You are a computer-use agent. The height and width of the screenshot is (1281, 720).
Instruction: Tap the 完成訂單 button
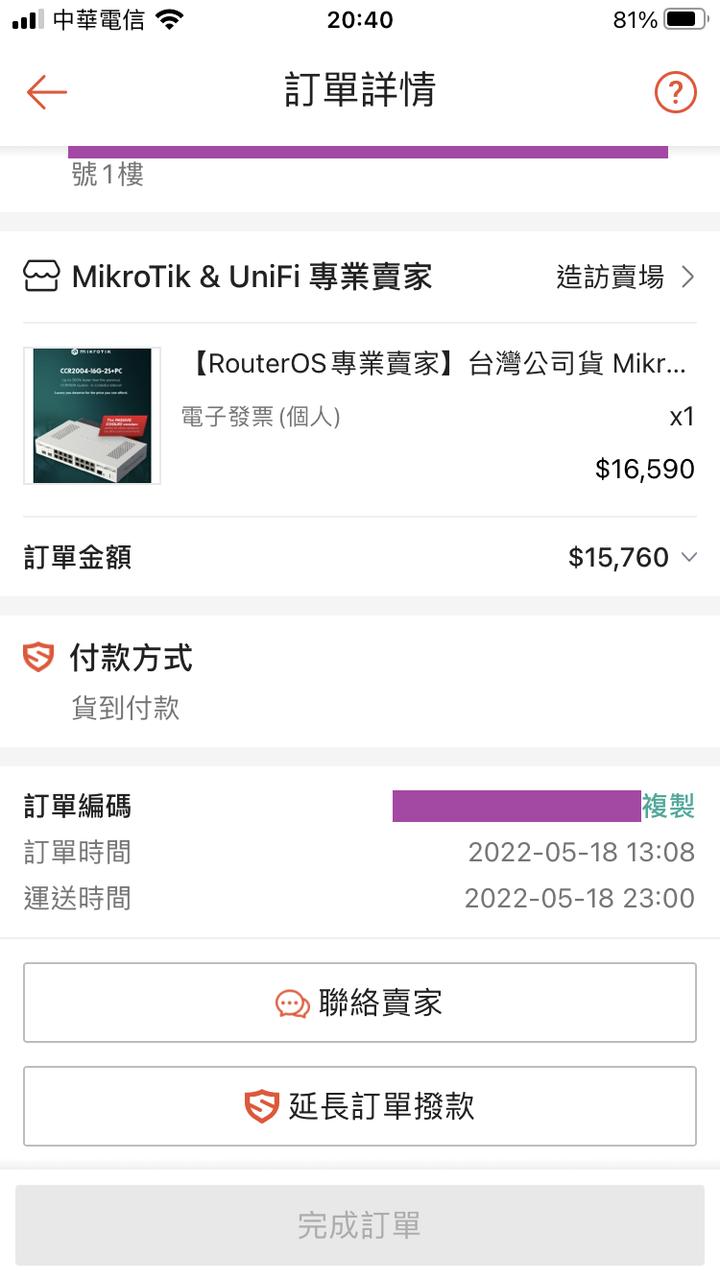pyautogui.click(x=360, y=1226)
